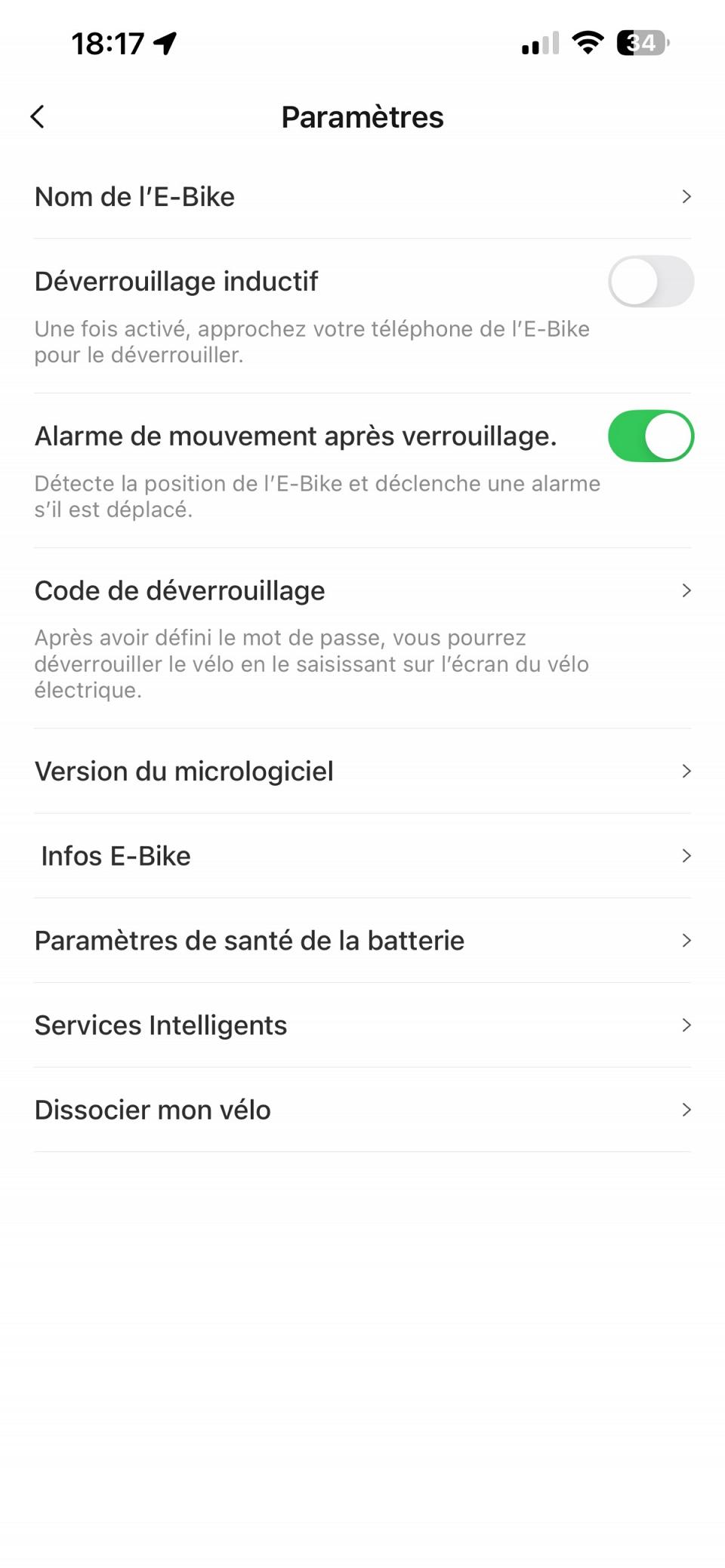The height and width of the screenshot is (1568, 725).
Task: Check Version du micrologiciel
Action: point(362,772)
